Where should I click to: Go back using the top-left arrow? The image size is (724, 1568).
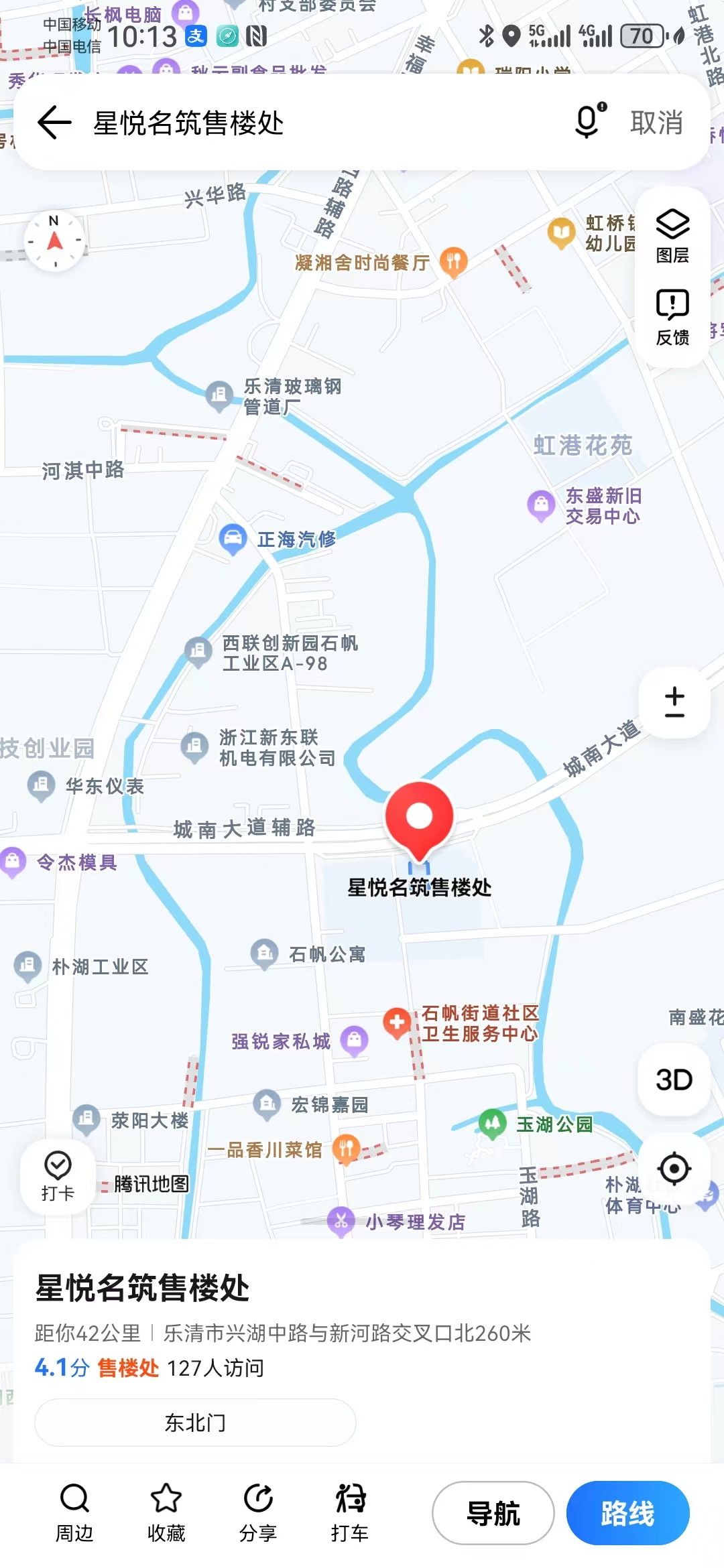click(x=54, y=123)
